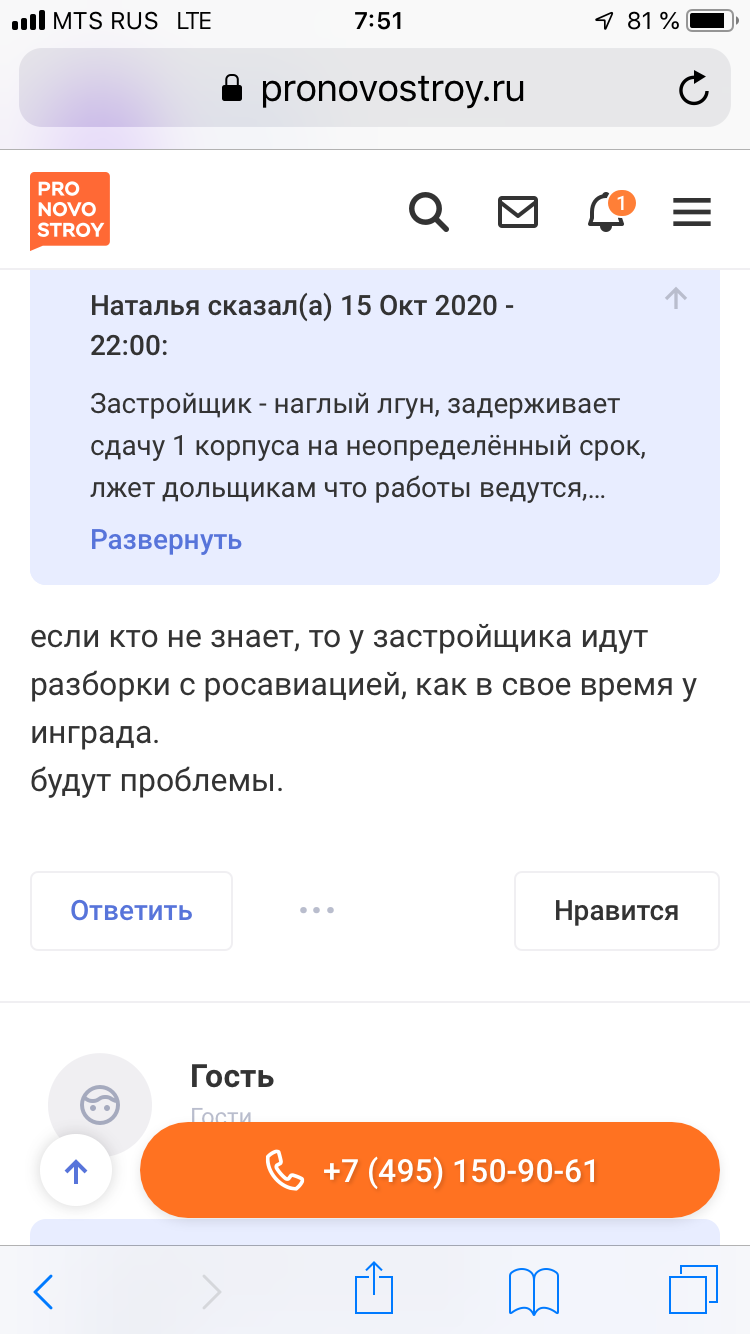Open the messages envelope icon

coord(518,212)
